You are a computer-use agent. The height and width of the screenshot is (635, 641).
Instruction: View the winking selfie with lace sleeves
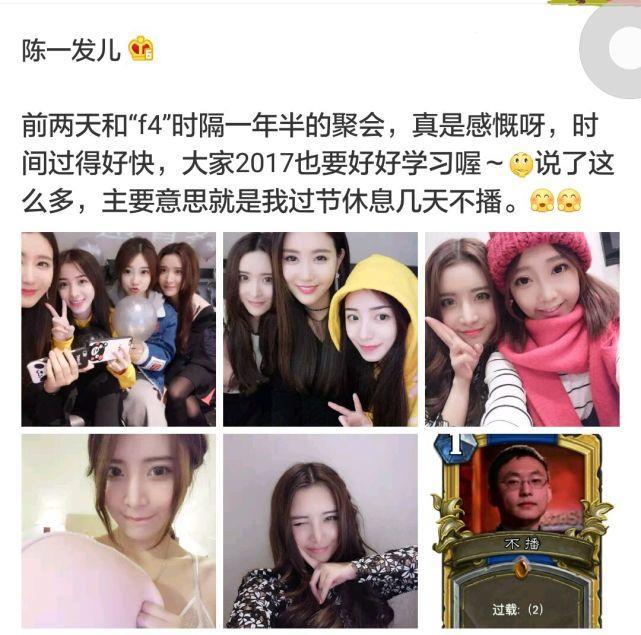point(320,530)
